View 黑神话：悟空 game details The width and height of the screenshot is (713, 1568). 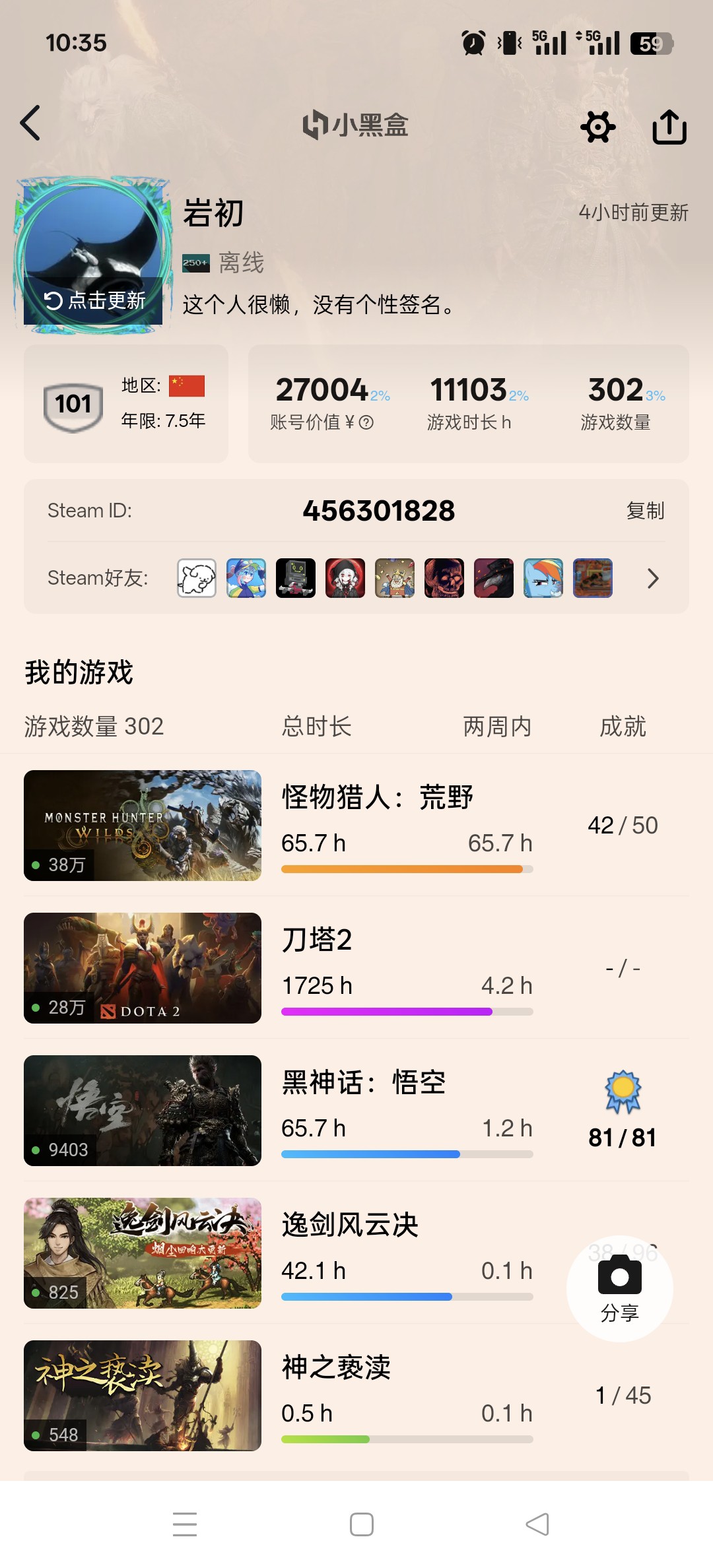coord(356,1111)
